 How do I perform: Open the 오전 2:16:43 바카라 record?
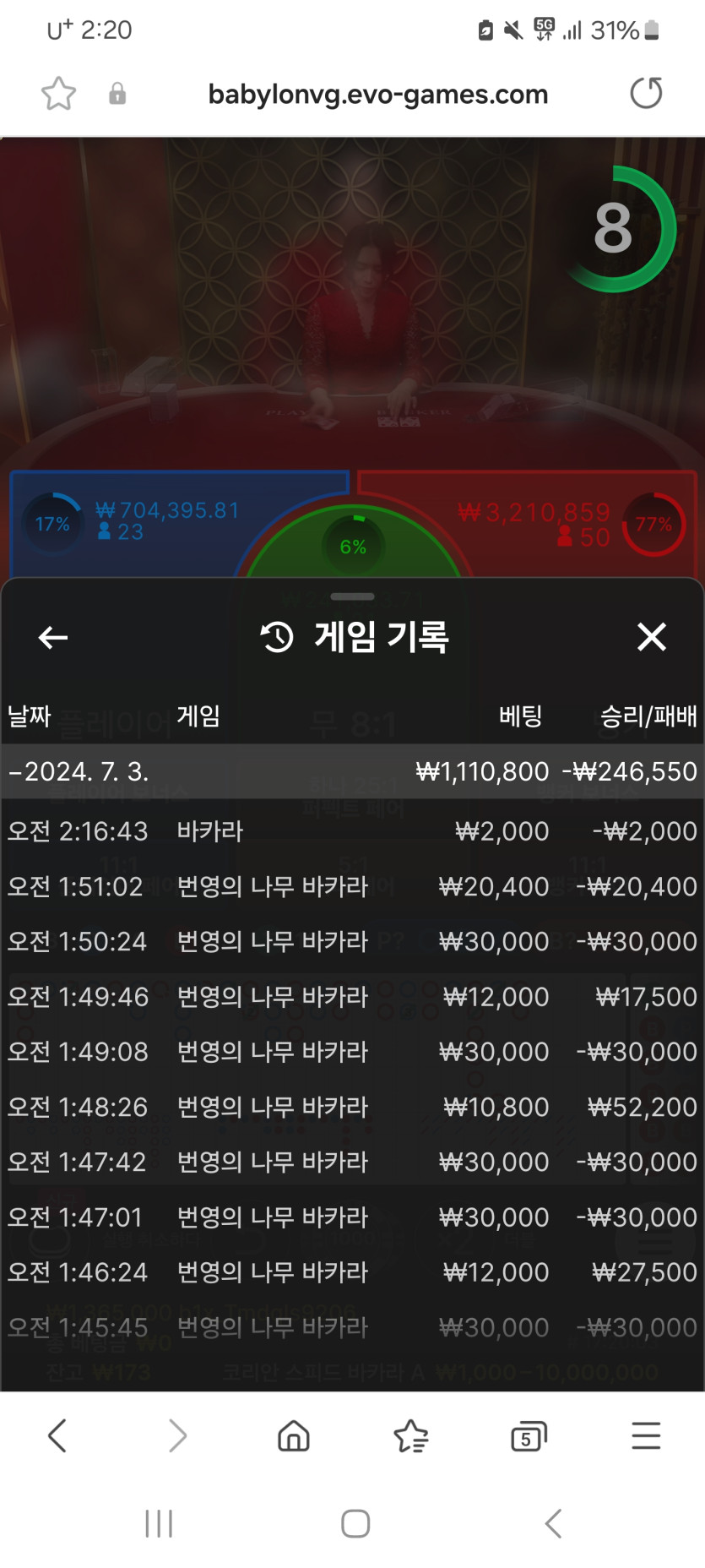click(352, 831)
